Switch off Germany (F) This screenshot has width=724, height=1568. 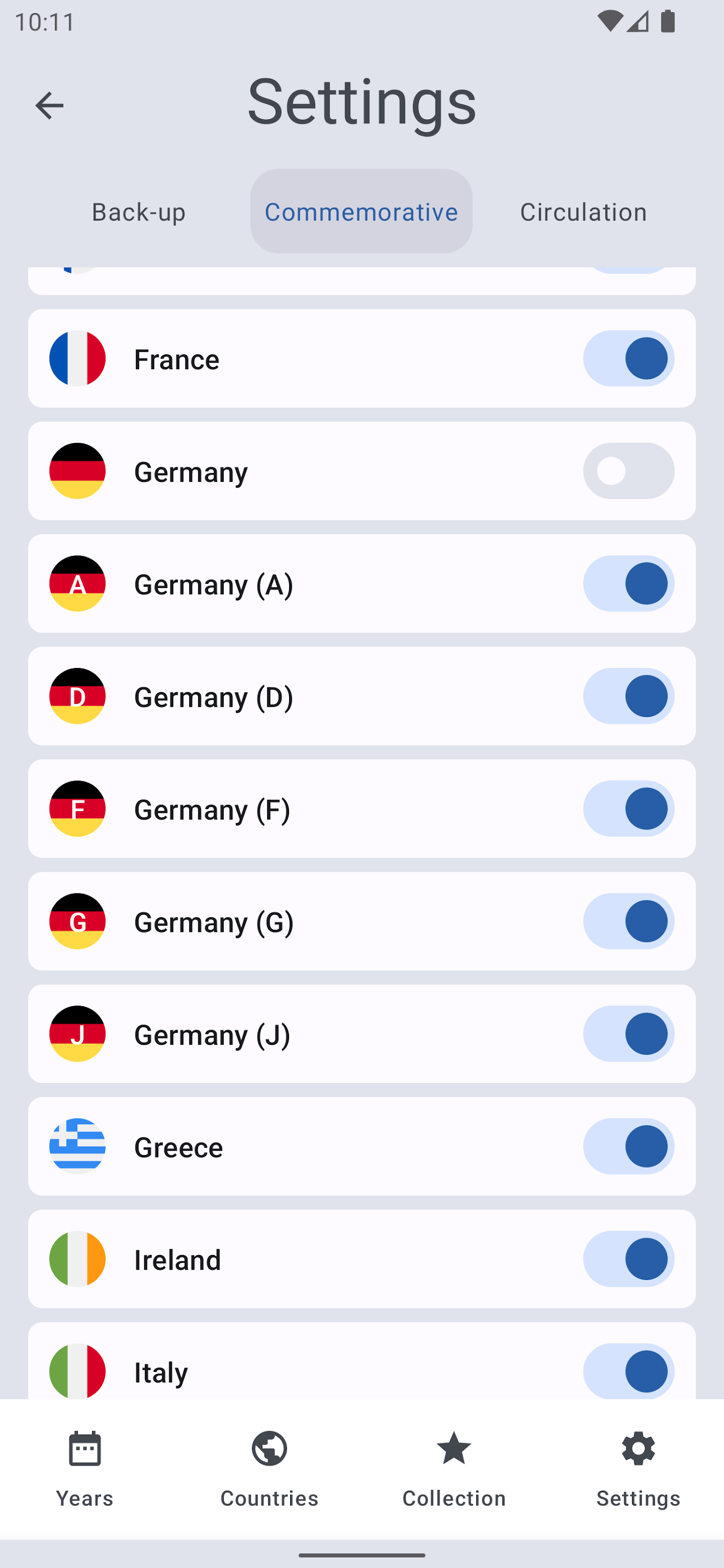(x=628, y=809)
